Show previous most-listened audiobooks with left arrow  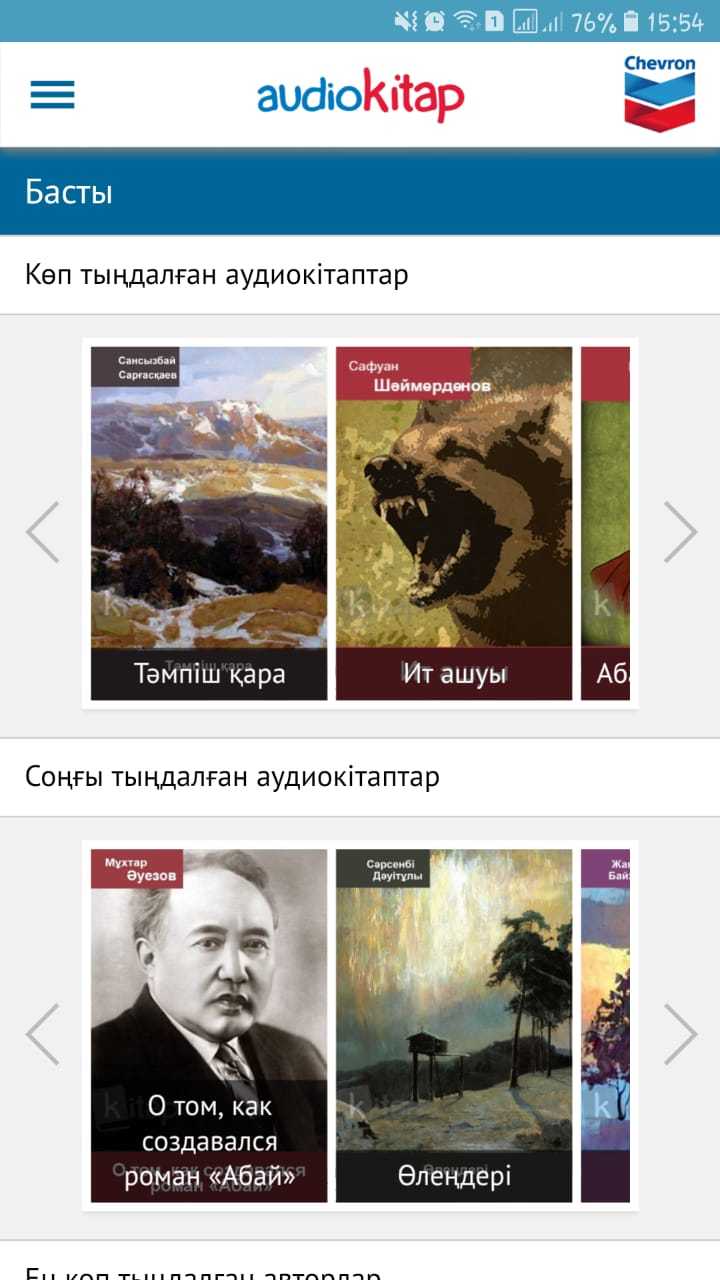coord(43,532)
